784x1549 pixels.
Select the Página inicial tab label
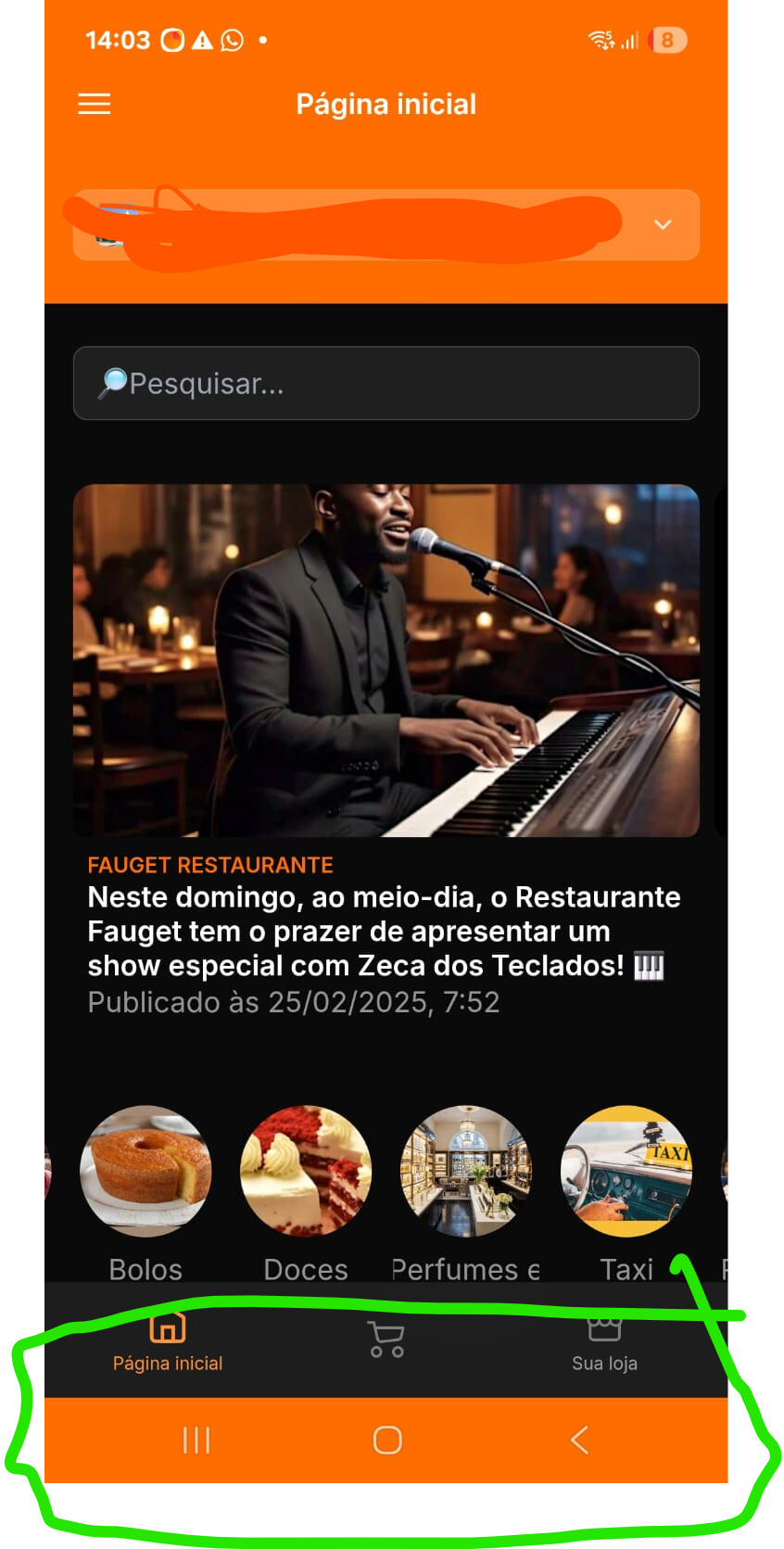(x=167, y=1363)
